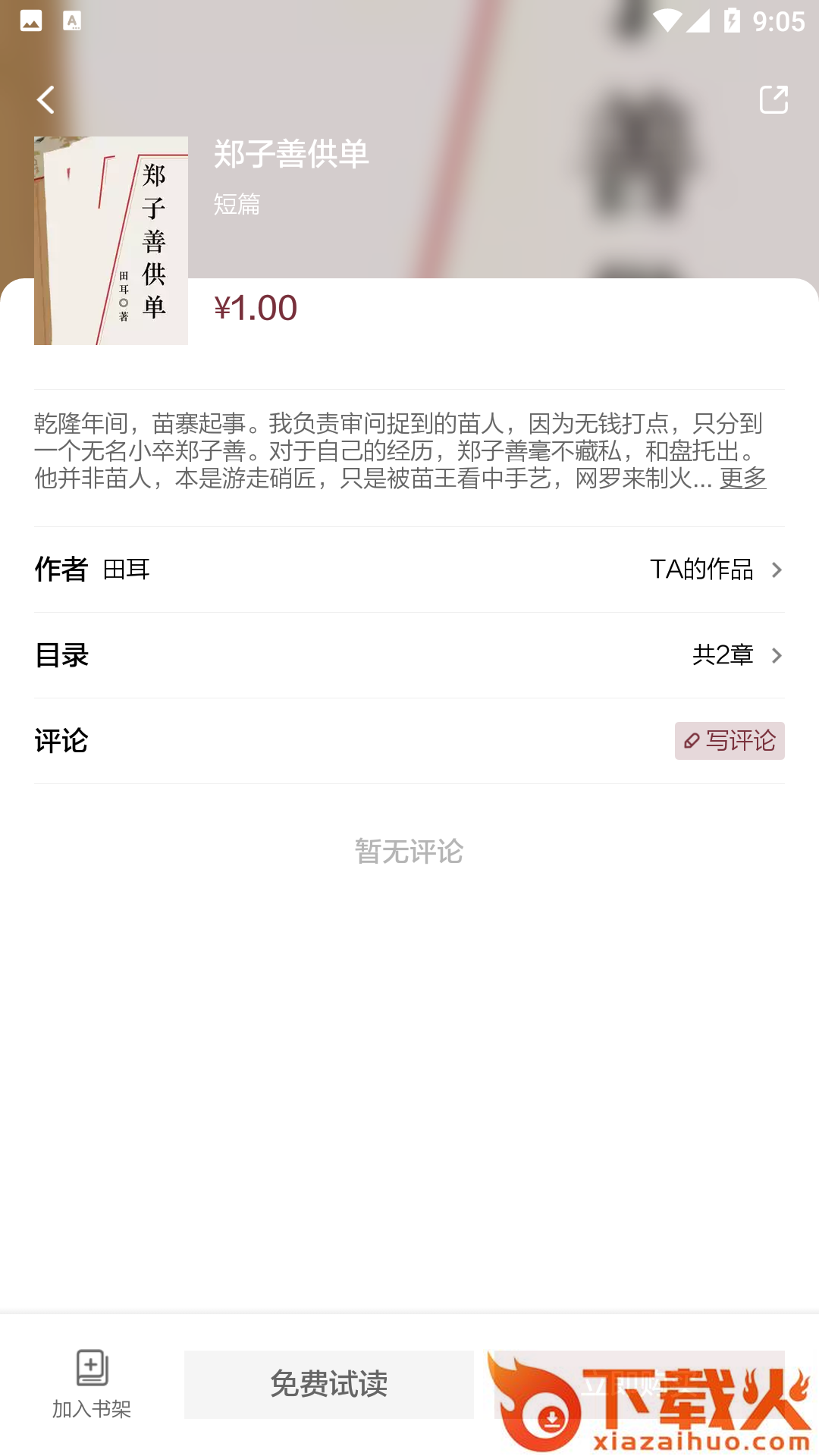View TA的作品 by author 田耳

point(715,570)
